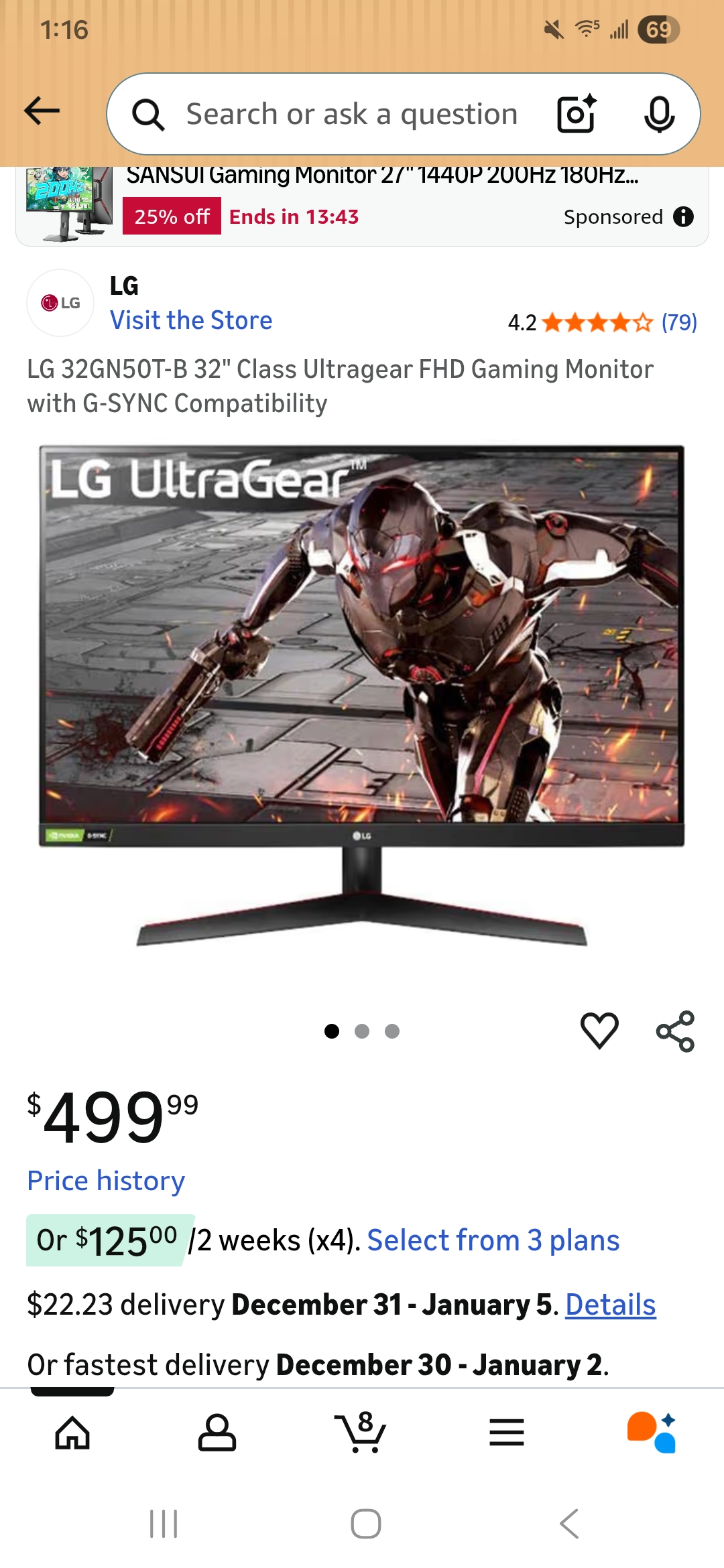Viewport: 724px width, 1568px height.
Task: Add this monitor to a wish list
Action: [x=599, y=1031]
